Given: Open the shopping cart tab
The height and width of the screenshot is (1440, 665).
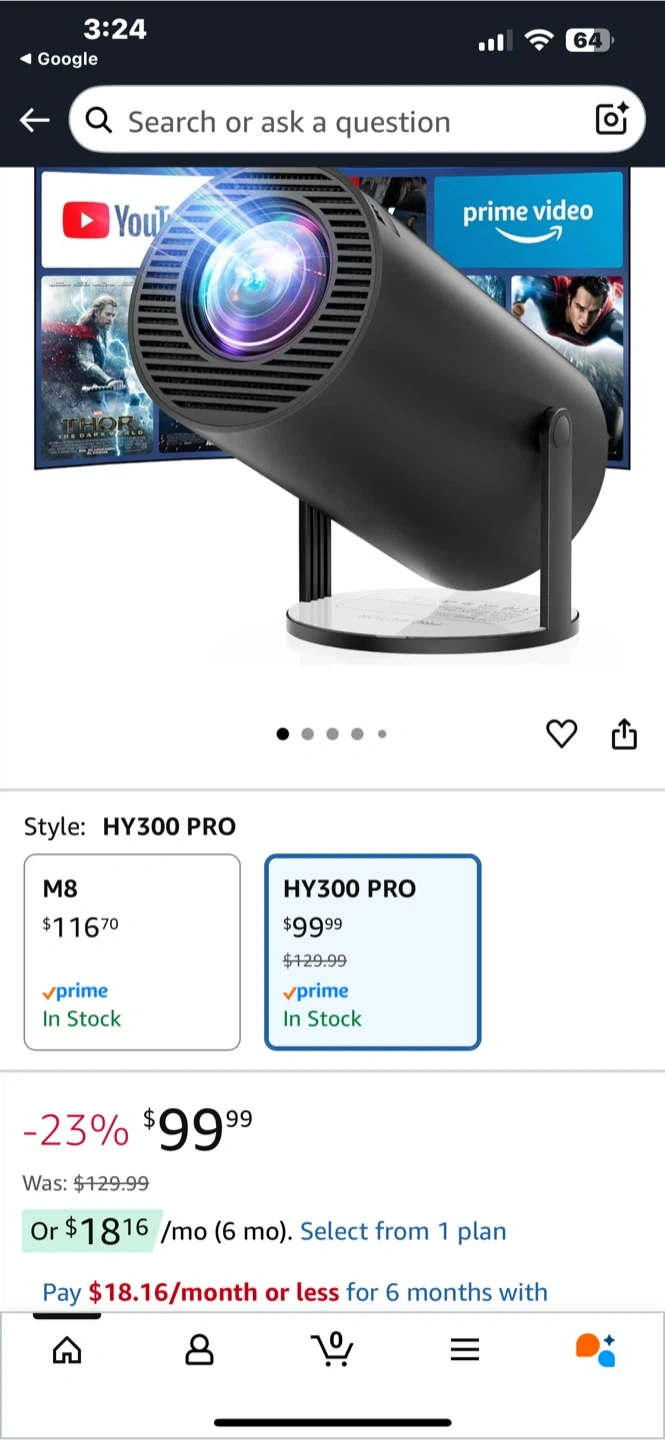Looking at the screenshot, I should pos(333,1349).
